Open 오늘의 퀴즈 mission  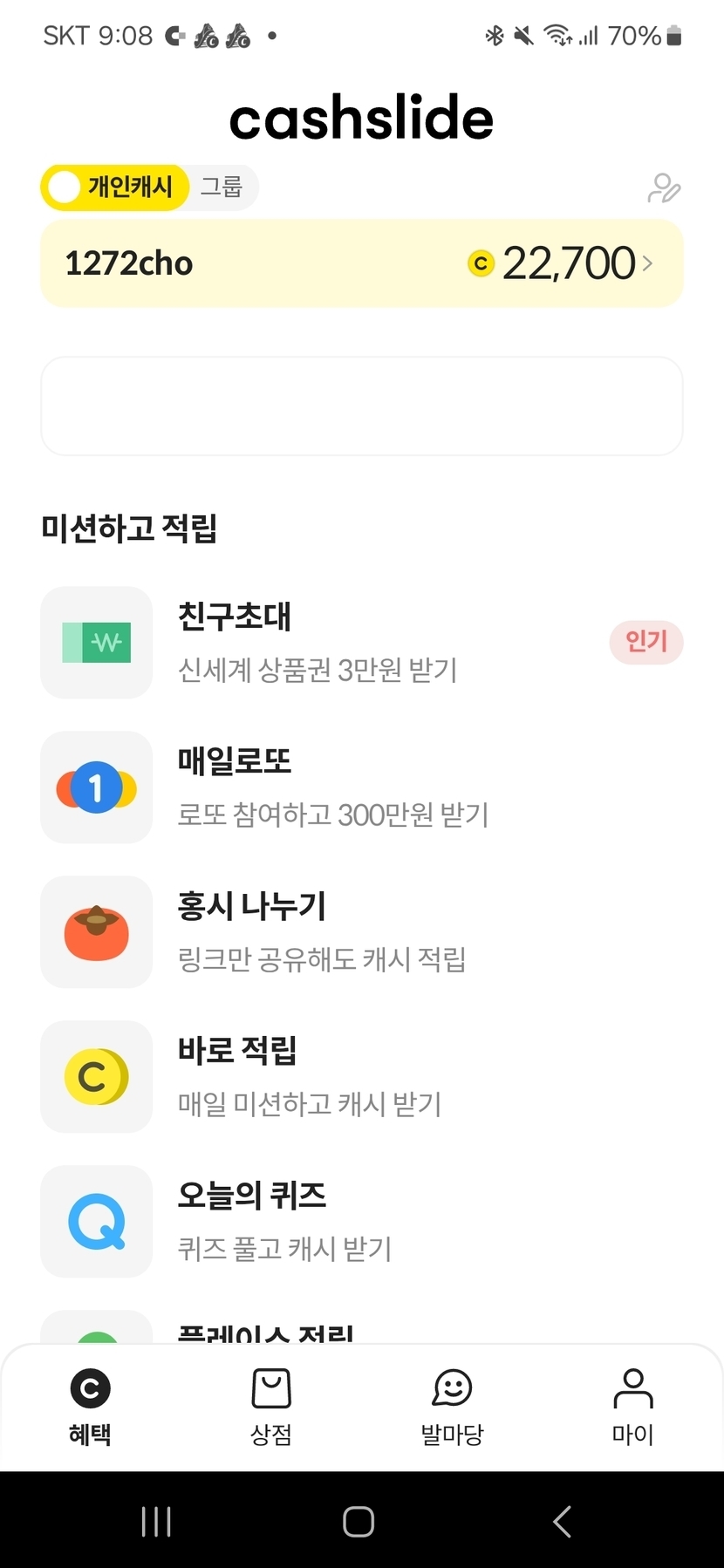pyautogui.click(x=362, y=1222)
